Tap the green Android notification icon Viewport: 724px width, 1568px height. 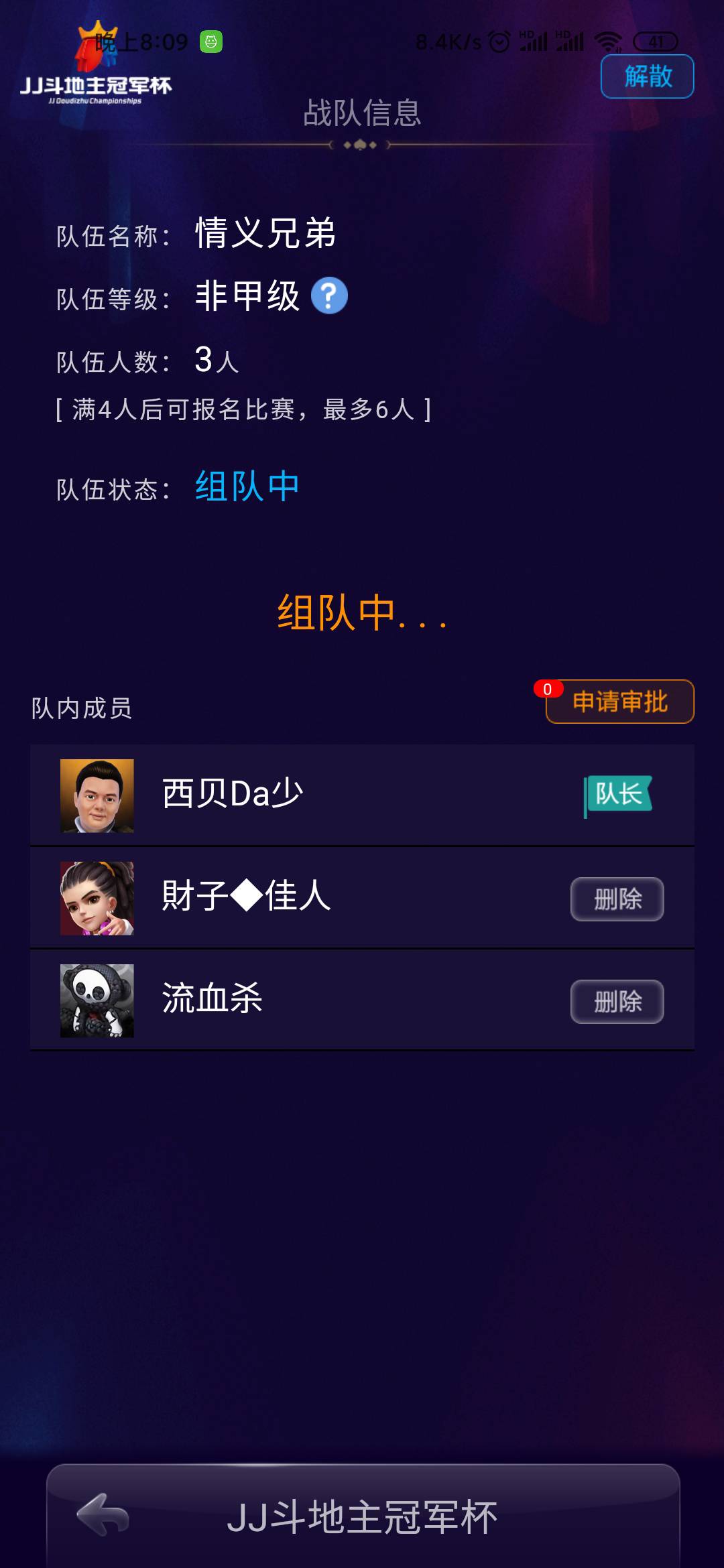click(211, 42)
